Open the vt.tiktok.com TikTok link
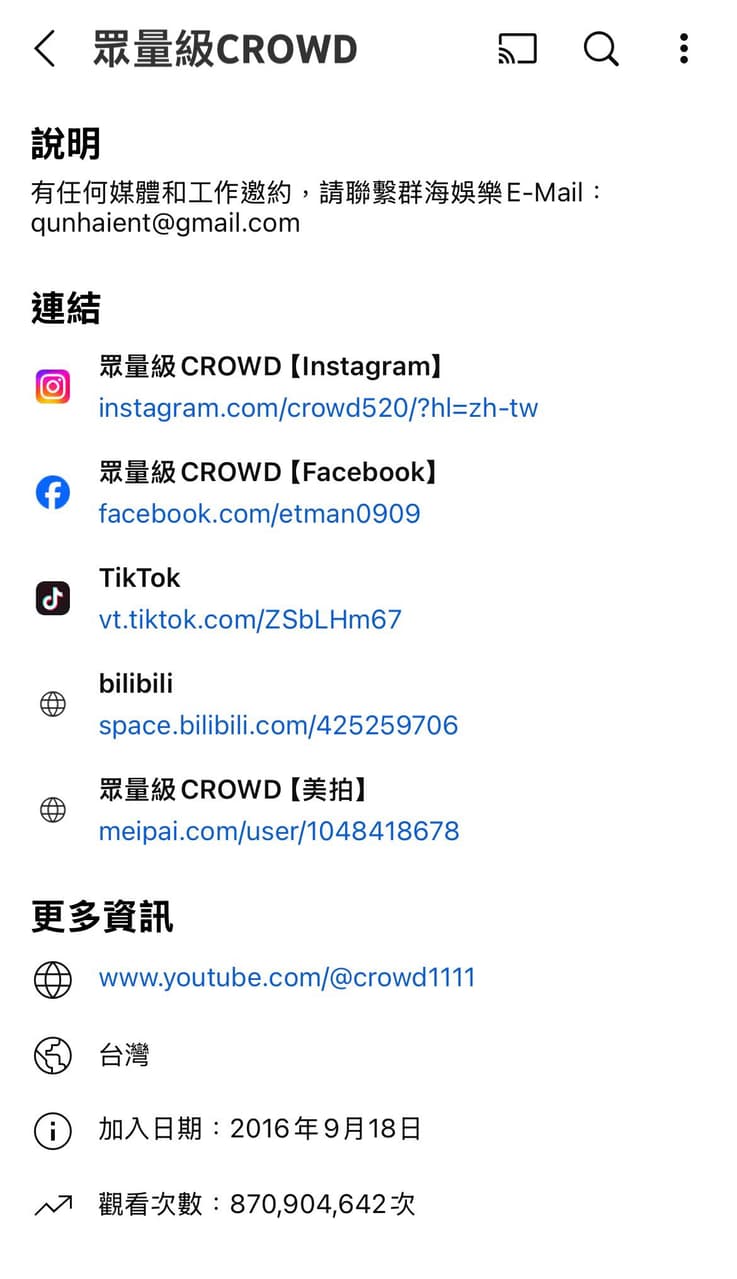Image resolution: width=737 pixels, height=1279 pixels. tap(250, 619)
